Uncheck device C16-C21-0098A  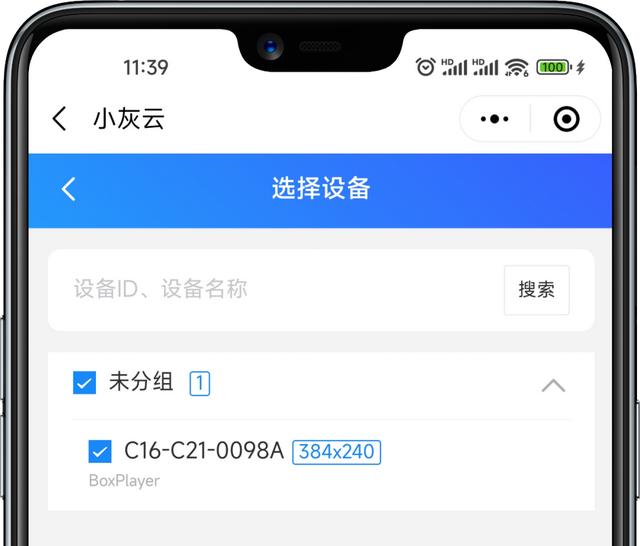pyautogui.click(x=100, y=452)
